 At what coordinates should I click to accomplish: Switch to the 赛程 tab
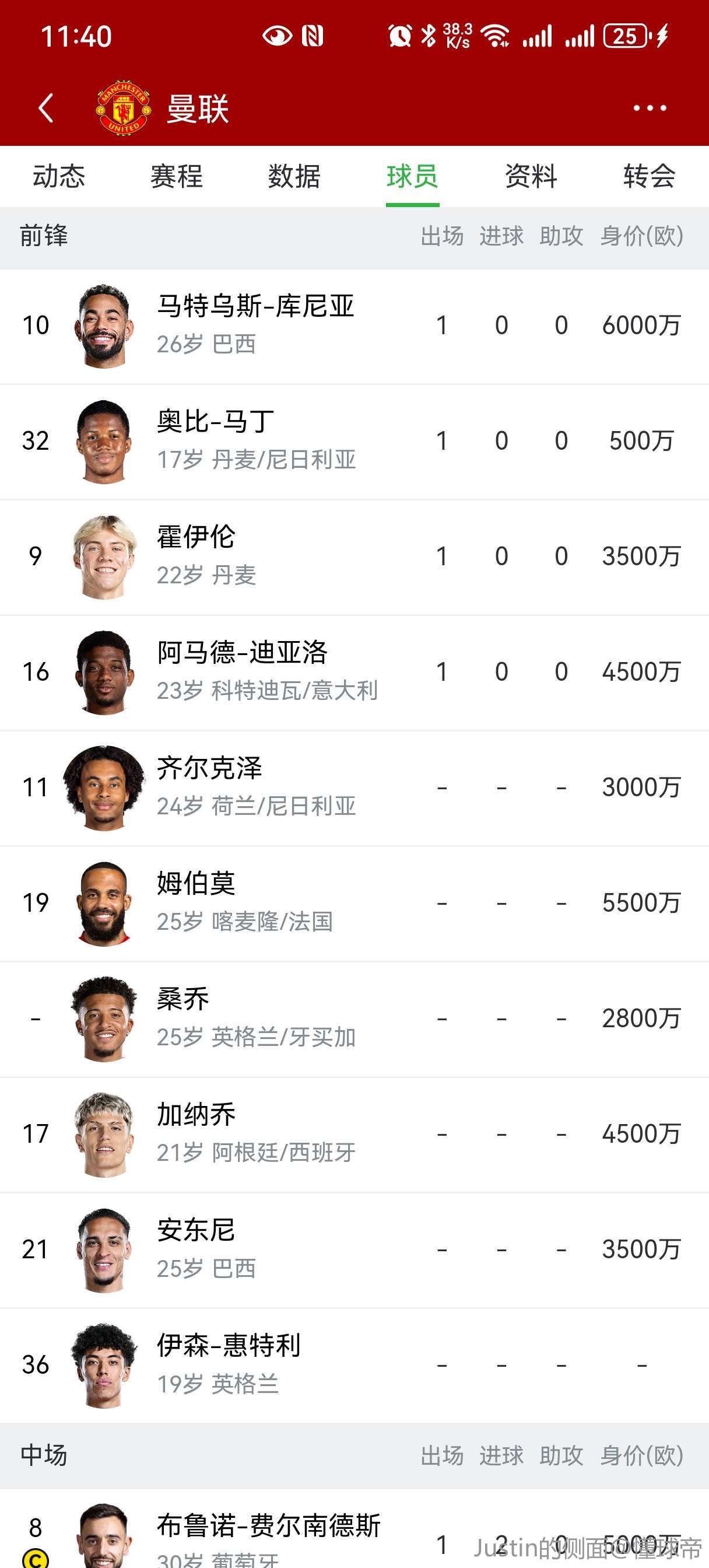tap(177, 177)
